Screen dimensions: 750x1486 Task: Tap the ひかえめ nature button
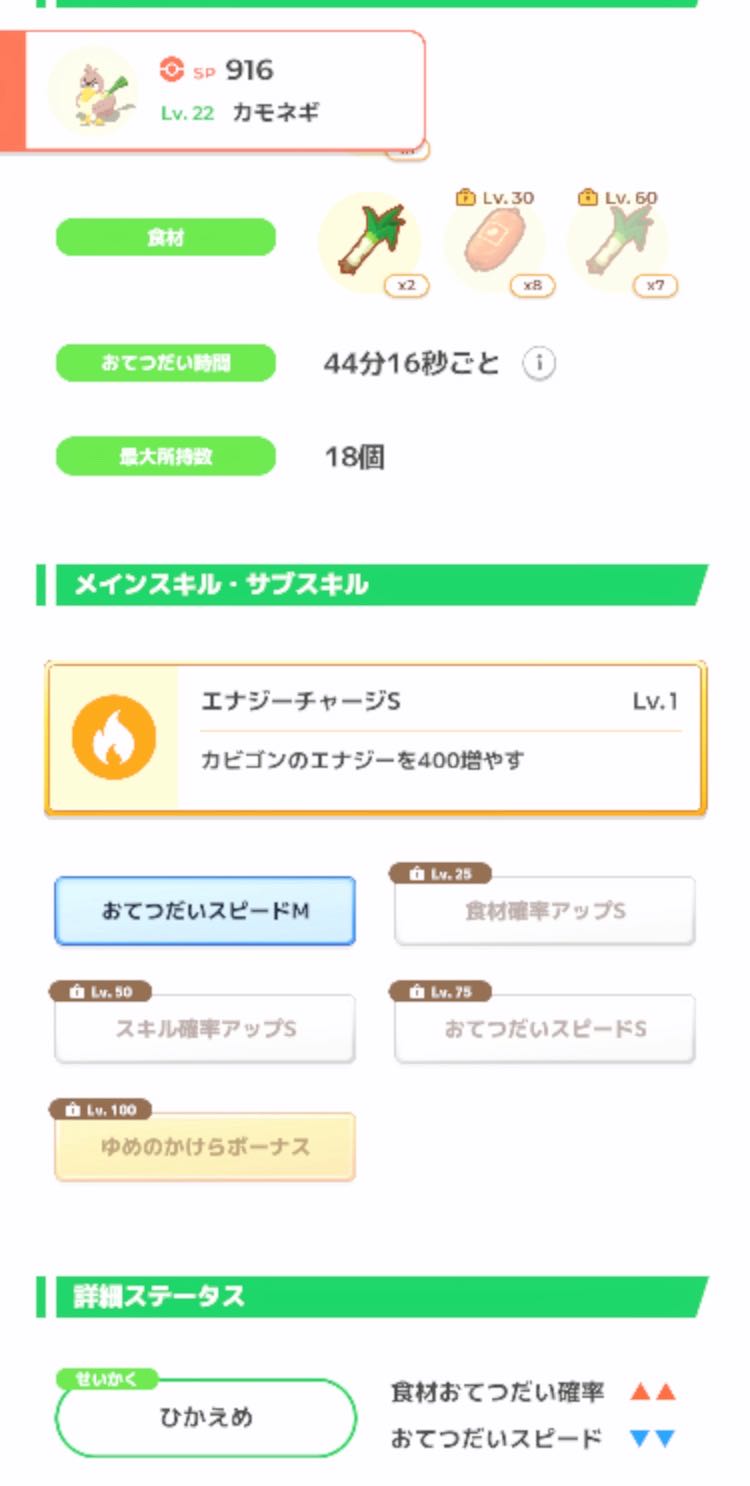click(206, 1417)
